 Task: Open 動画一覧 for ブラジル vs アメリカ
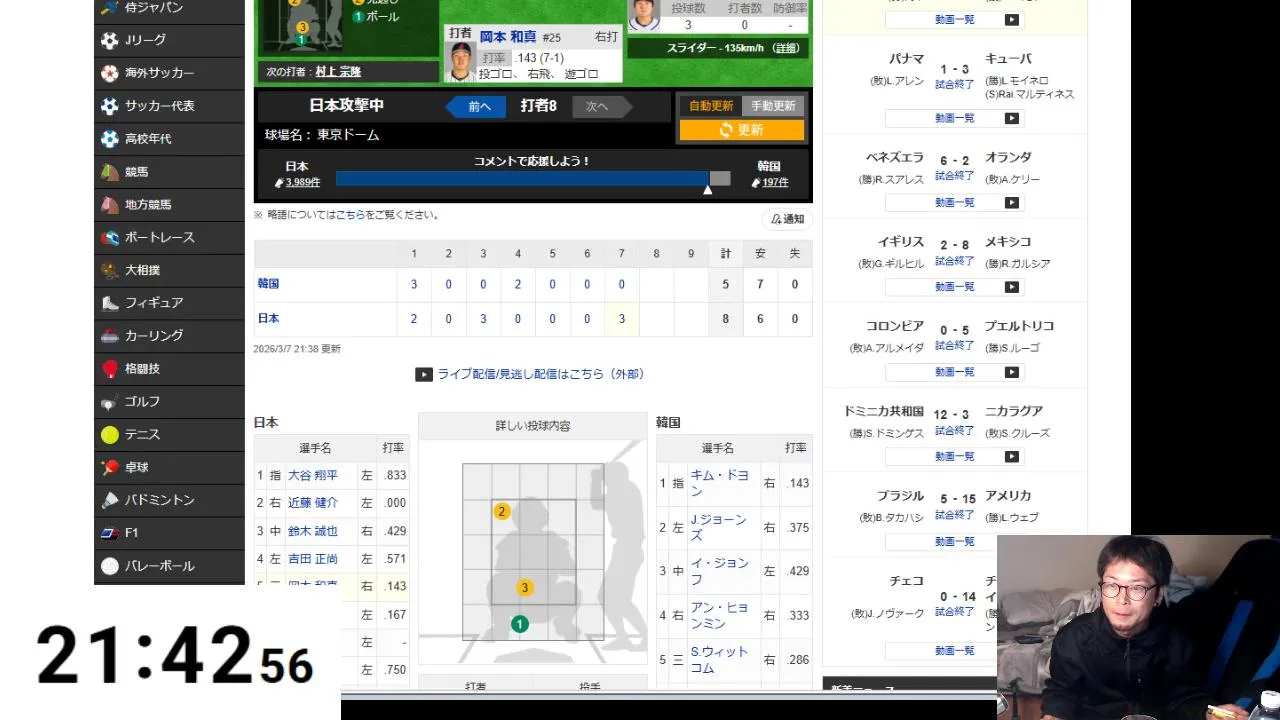point(954,541)
